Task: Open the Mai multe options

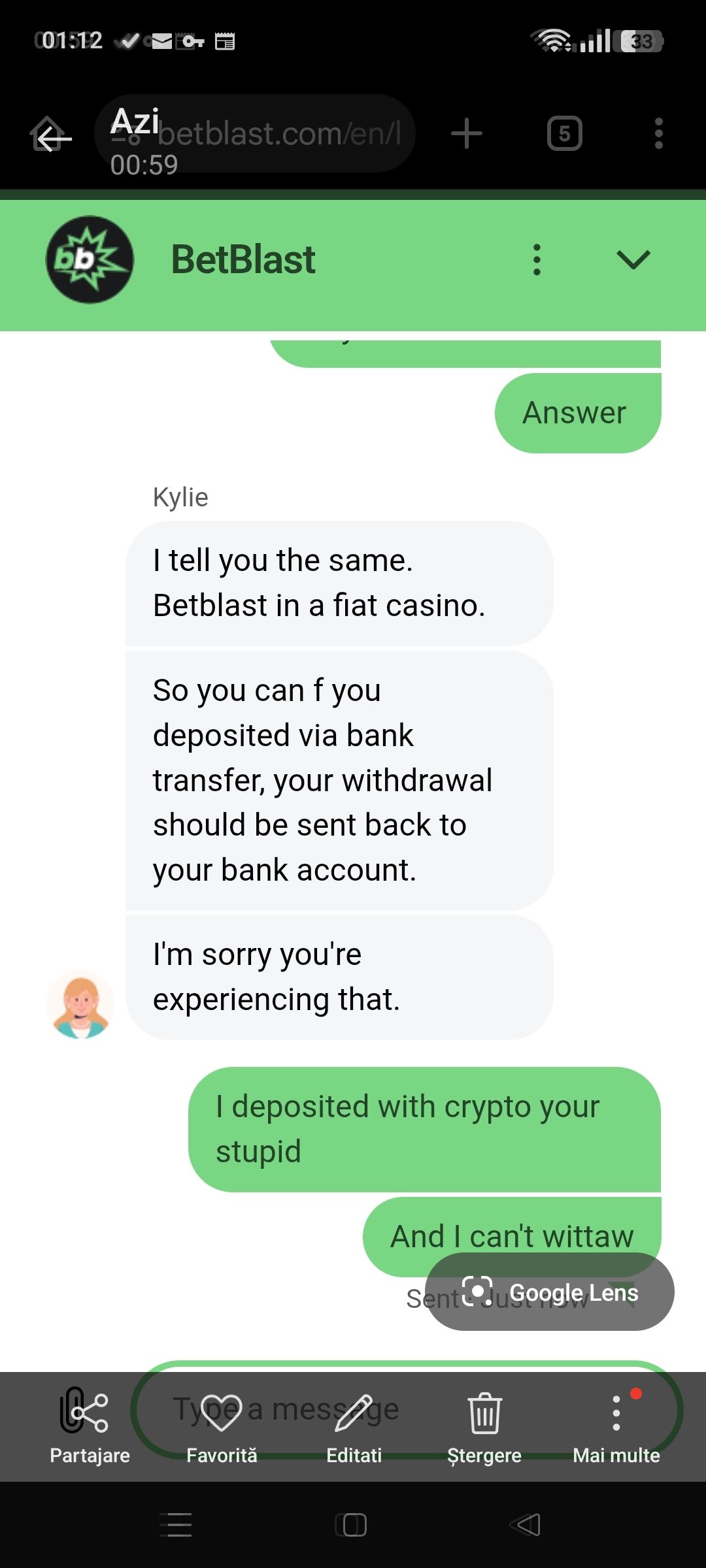Action: [x=616, y=1426]
